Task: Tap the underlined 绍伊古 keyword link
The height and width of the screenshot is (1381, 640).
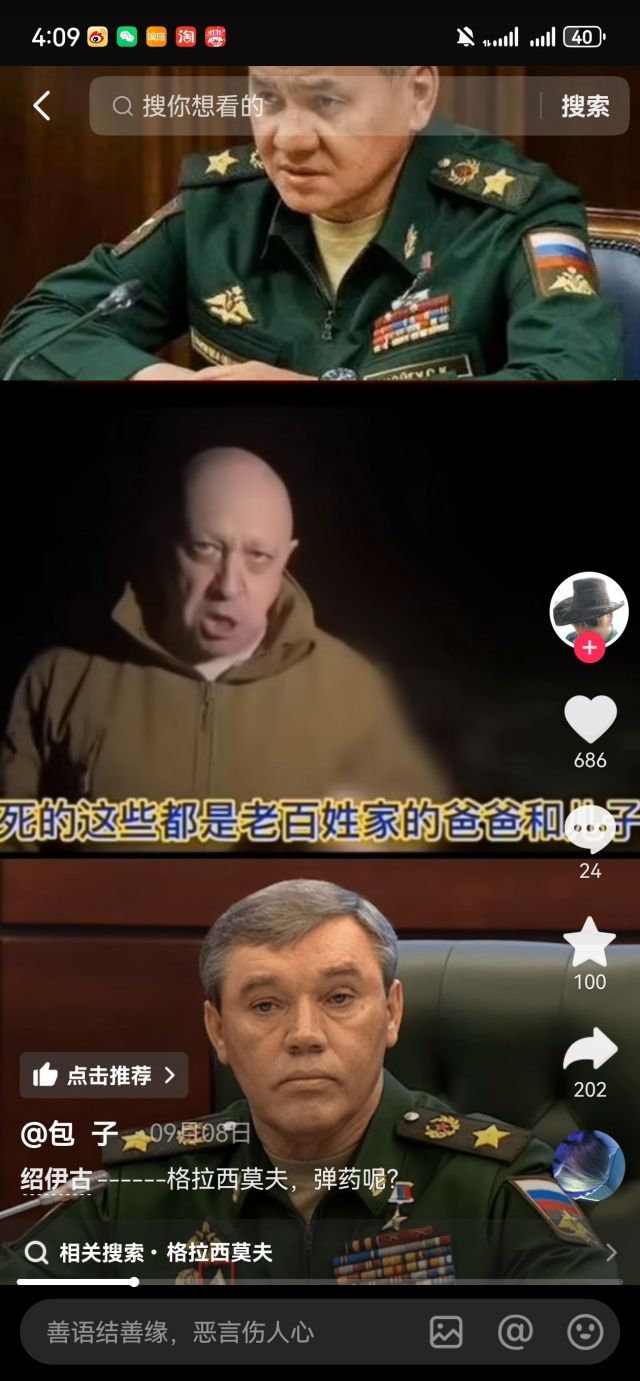Action: coord(56,1180)
